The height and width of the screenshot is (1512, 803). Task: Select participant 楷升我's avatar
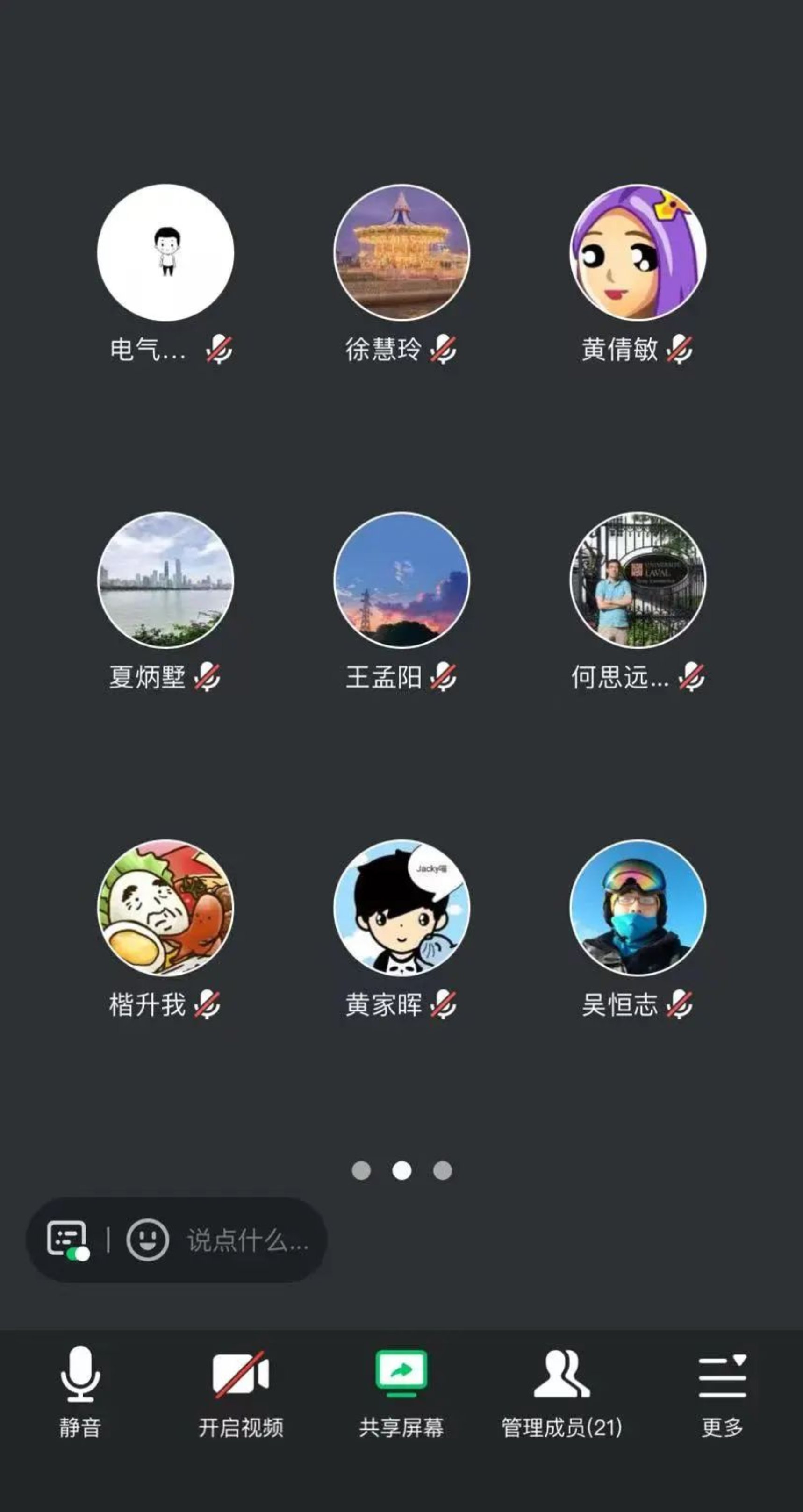click(165, 908)
